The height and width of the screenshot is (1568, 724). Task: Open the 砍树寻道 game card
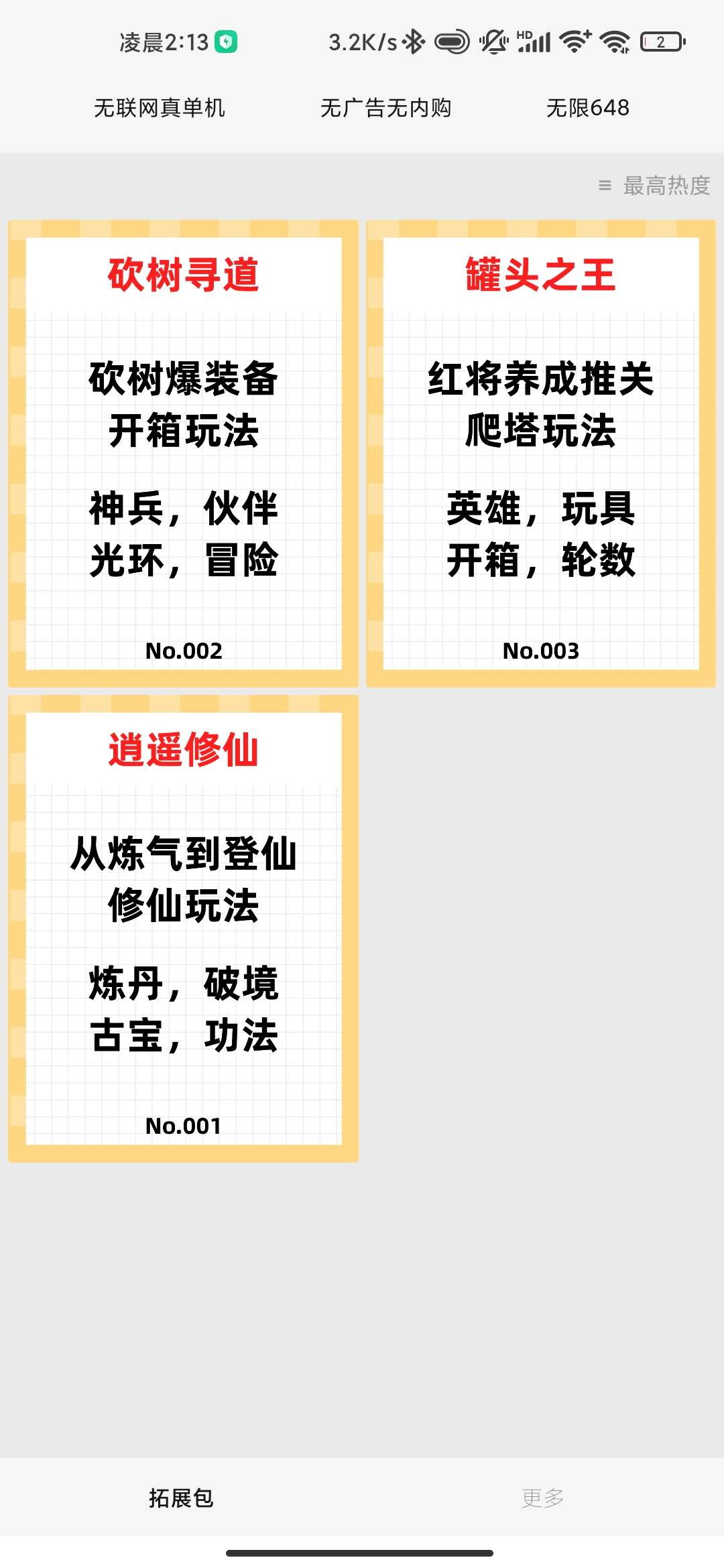point(183,454)
